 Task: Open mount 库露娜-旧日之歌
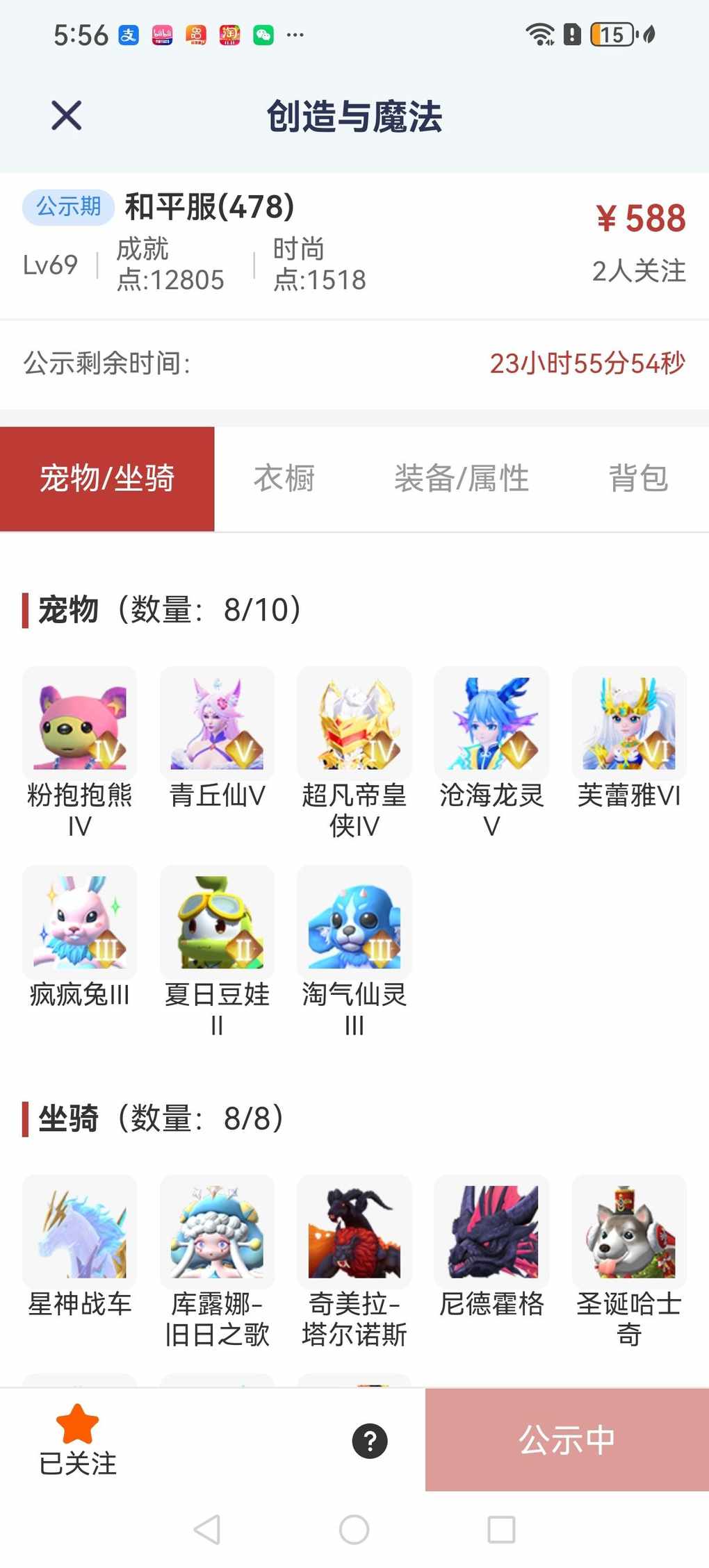(x=217, y=1231)
